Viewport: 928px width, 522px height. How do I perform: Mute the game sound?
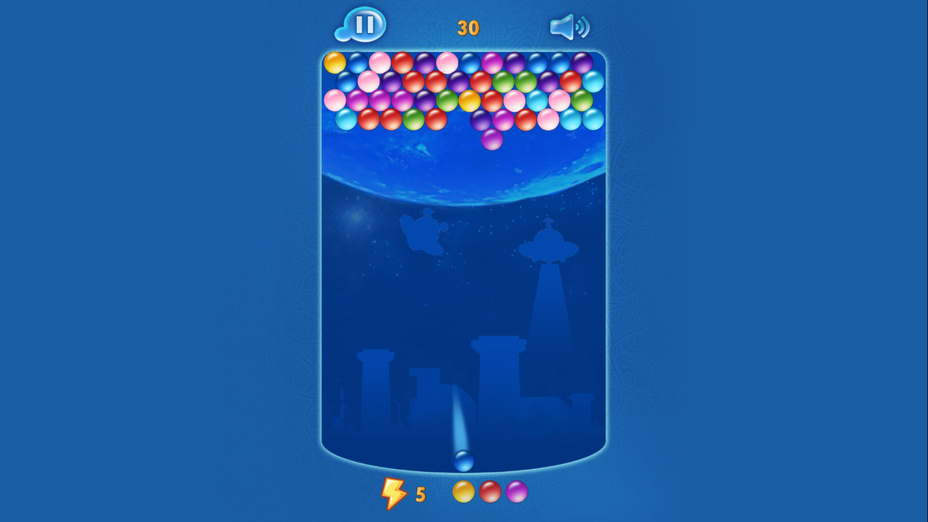click(x=569, y=27)
